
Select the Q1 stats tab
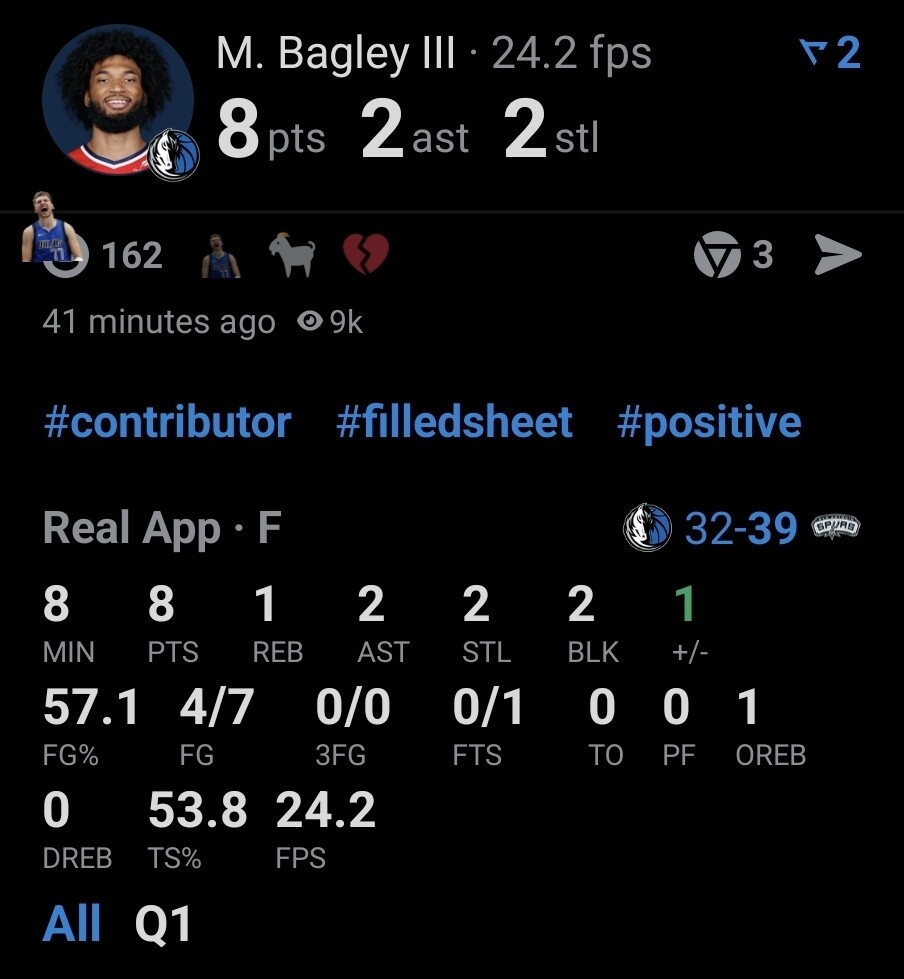click(163, 925)
